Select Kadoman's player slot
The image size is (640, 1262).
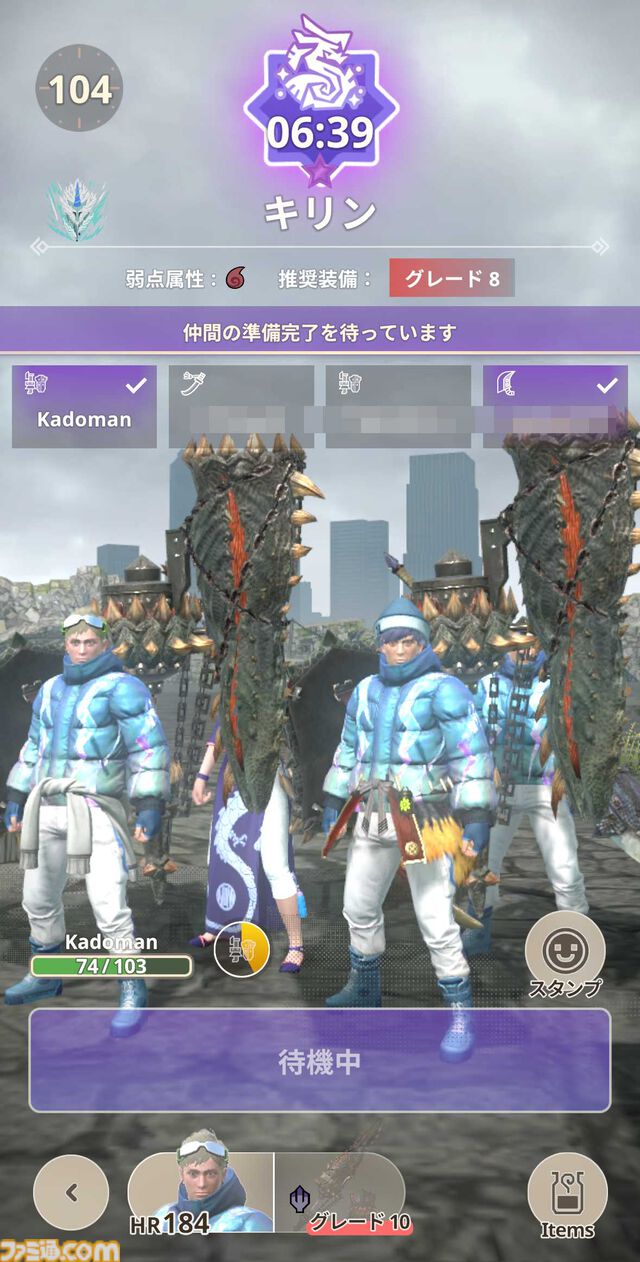point(85,406)
